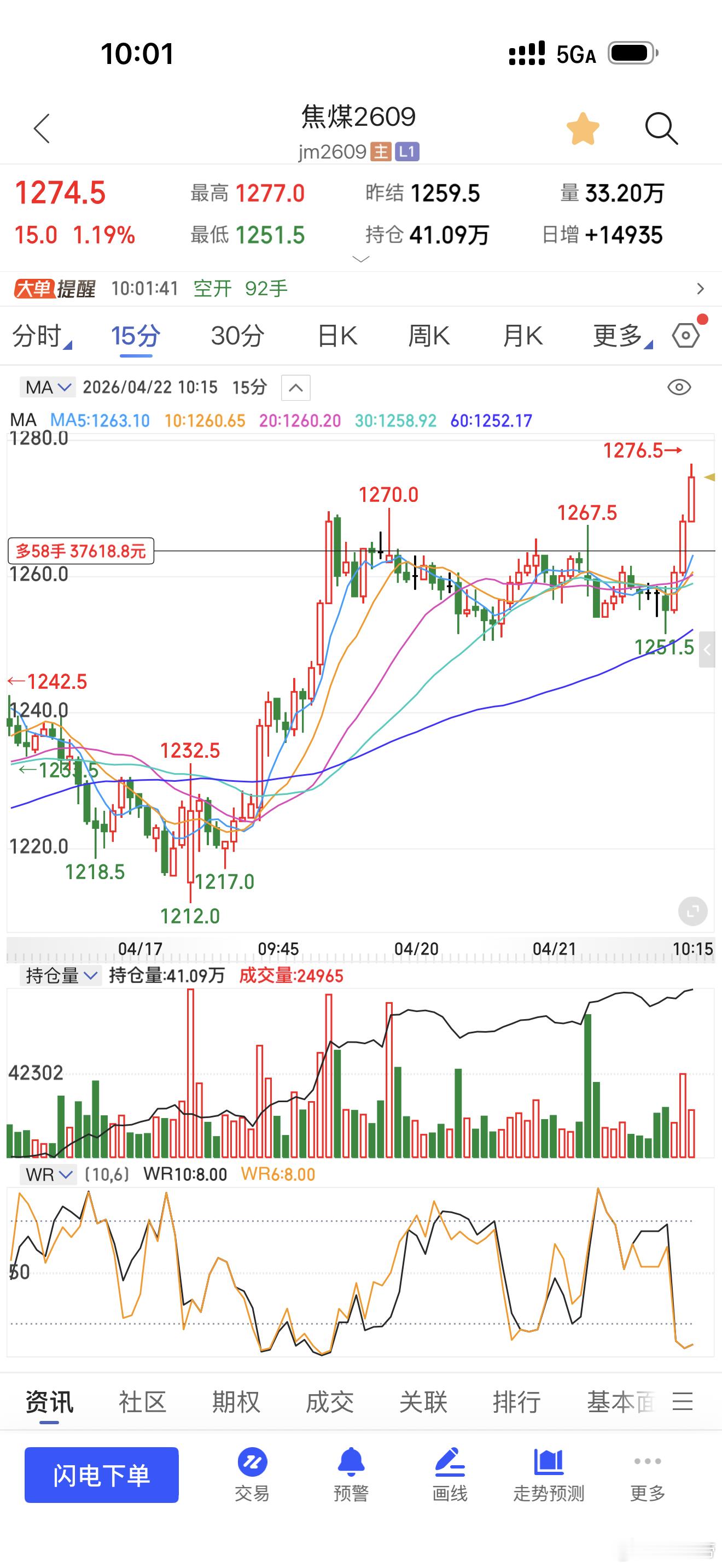Switch to the 社区 tab
This screenshot has width=722, height=1568.
(142, 1402)
